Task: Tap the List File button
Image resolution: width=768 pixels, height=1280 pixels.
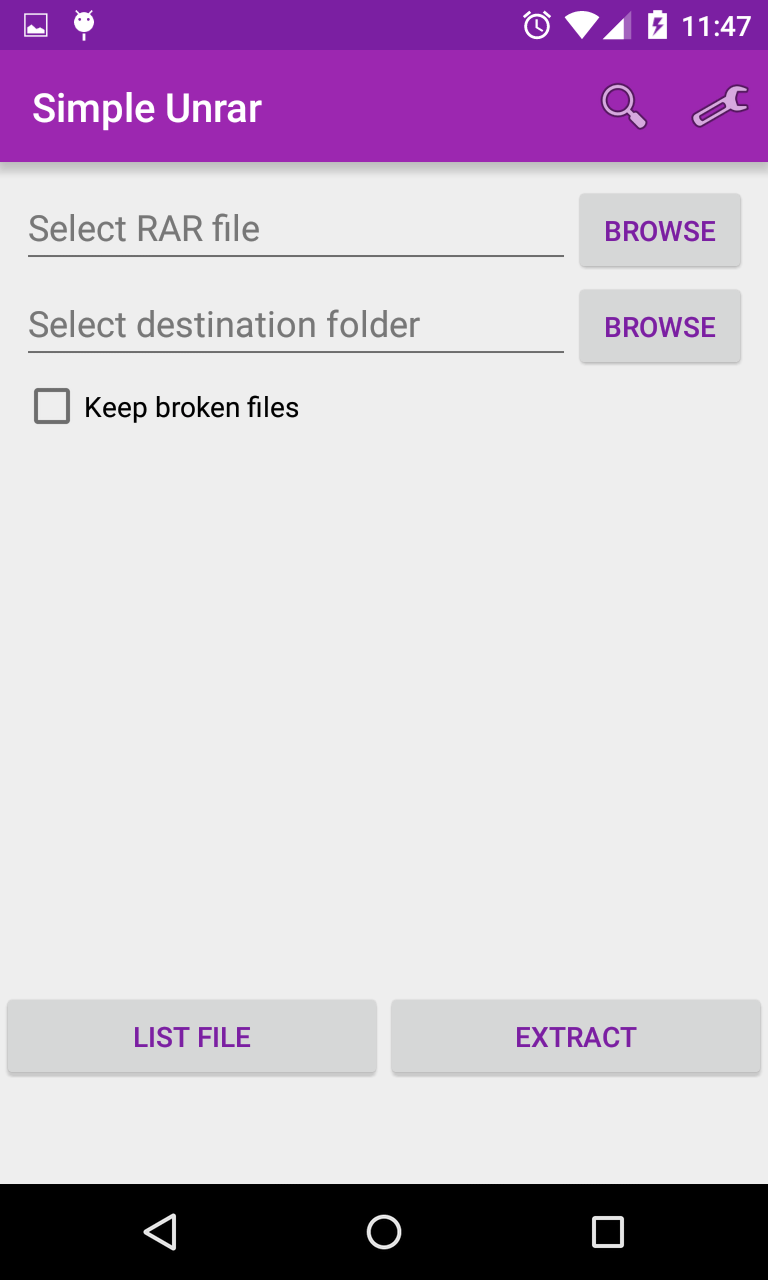Action: tap(192, 1037)
